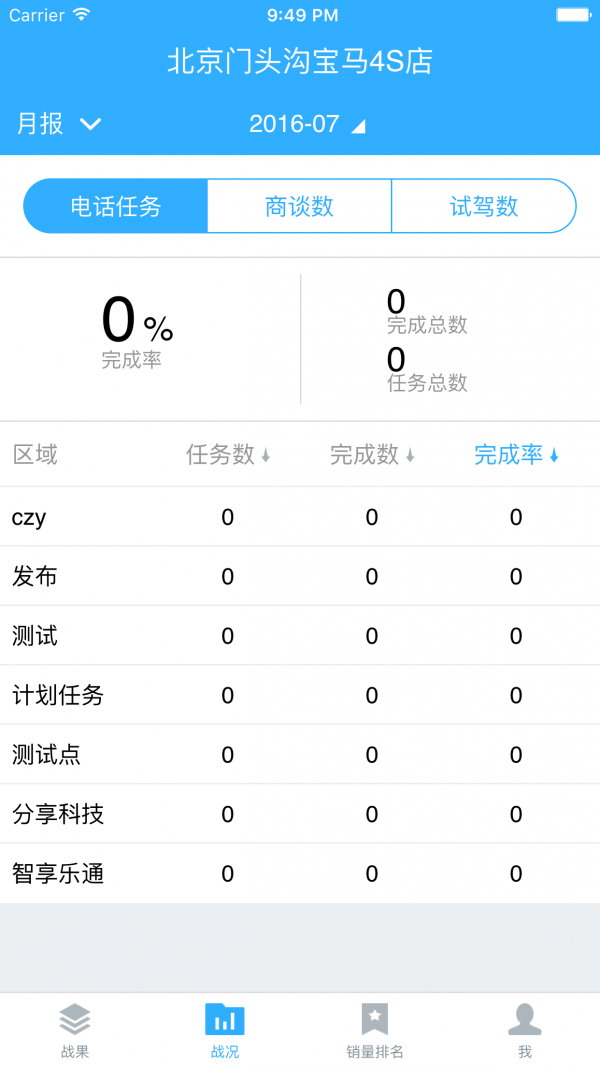Select the 战况 tab
Image resolution: width=600 pixels, height=1067 pixels.
pos(225,1030)
